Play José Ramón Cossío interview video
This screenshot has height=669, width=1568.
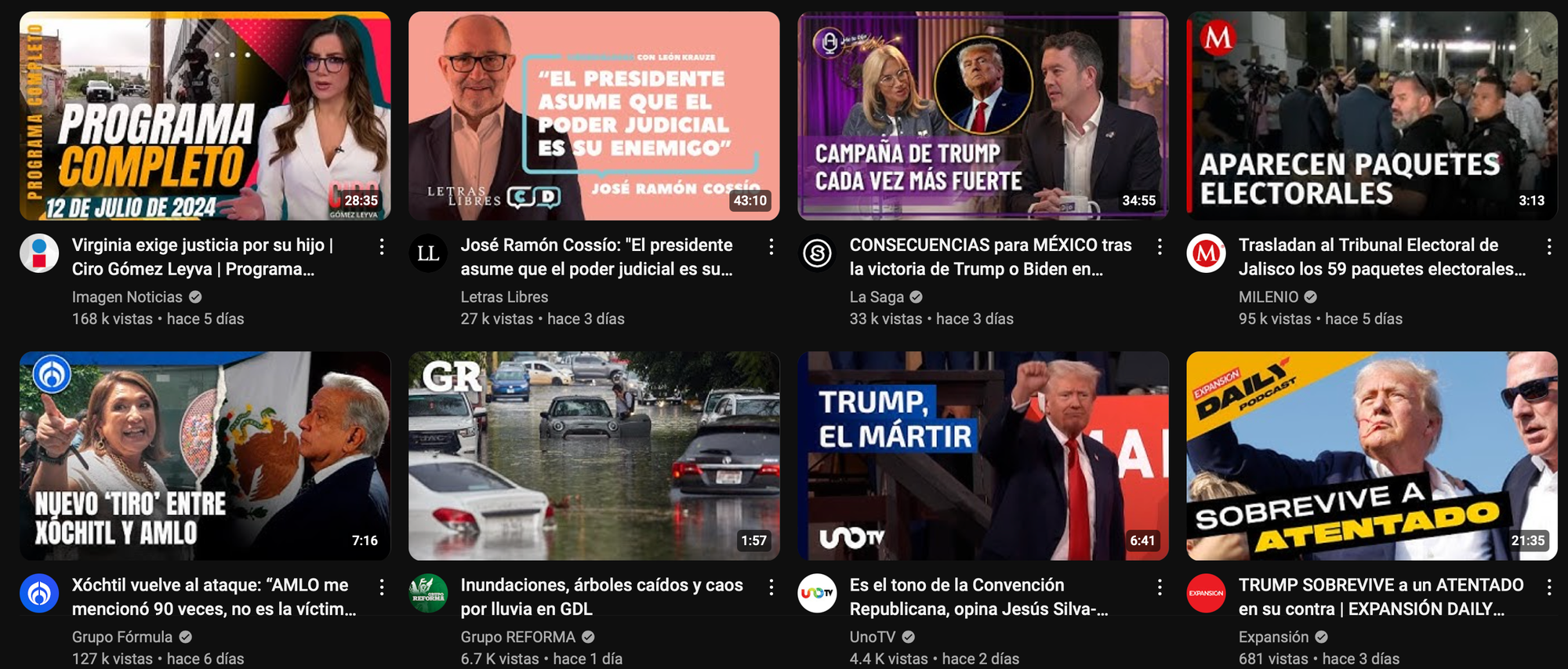593,115
